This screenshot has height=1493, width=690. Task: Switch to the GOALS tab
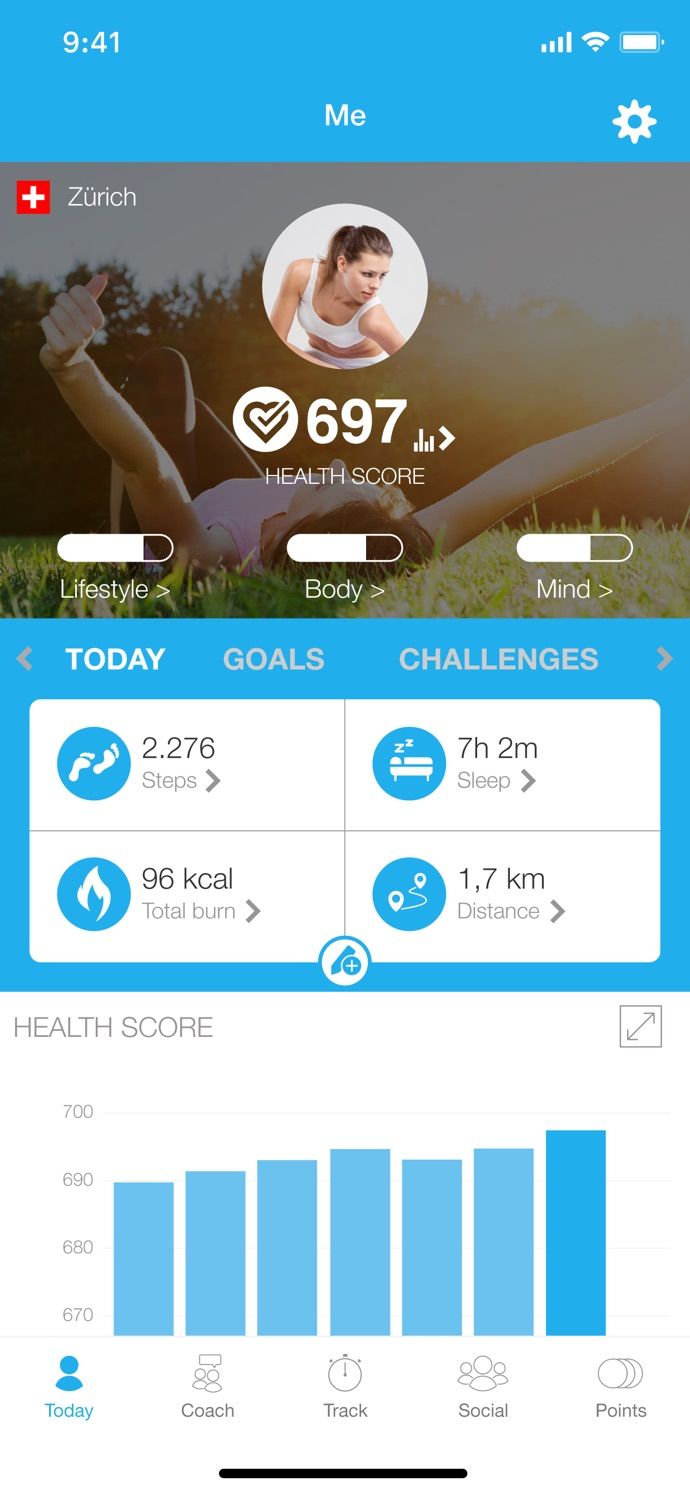pyautogui.click(x=274, y=659)
